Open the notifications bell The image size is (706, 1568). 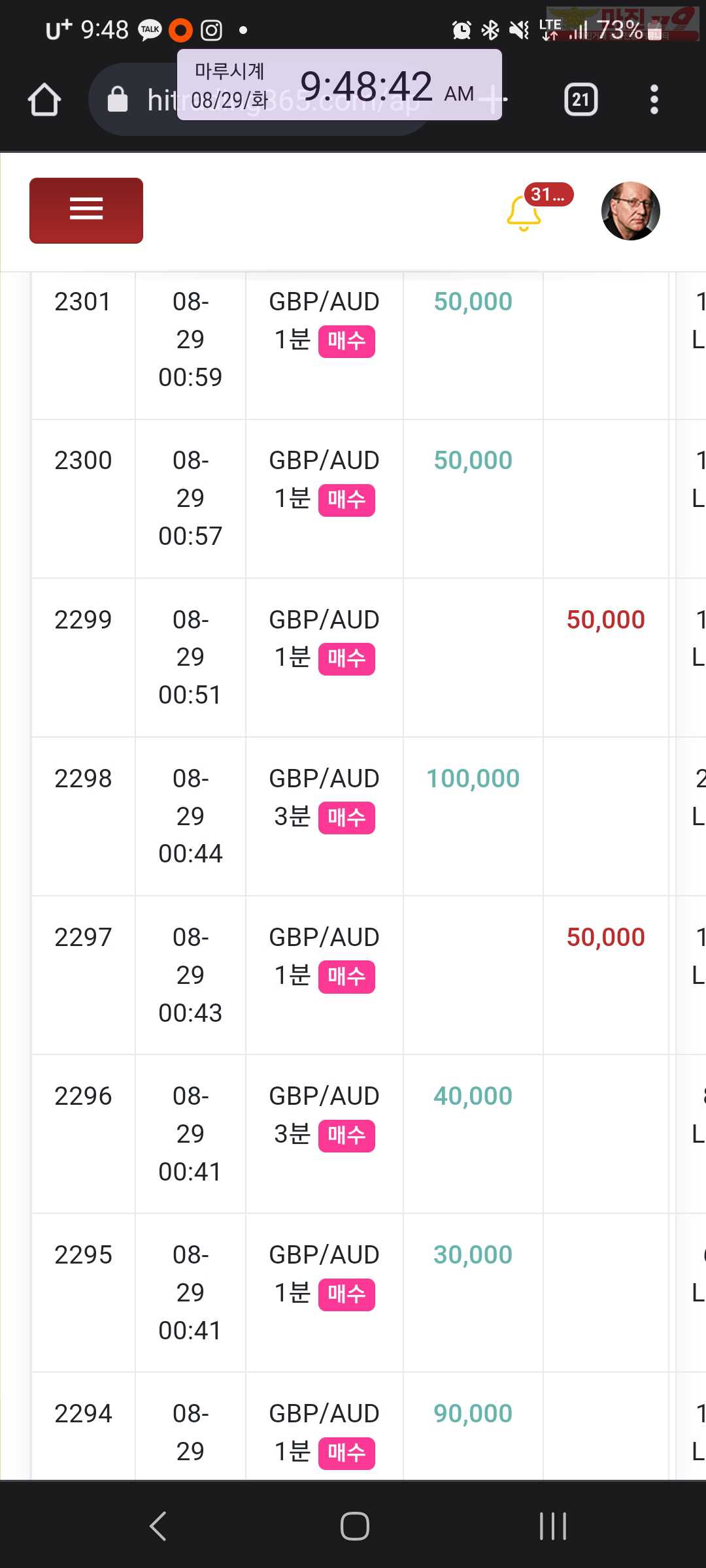click(524, 213)
